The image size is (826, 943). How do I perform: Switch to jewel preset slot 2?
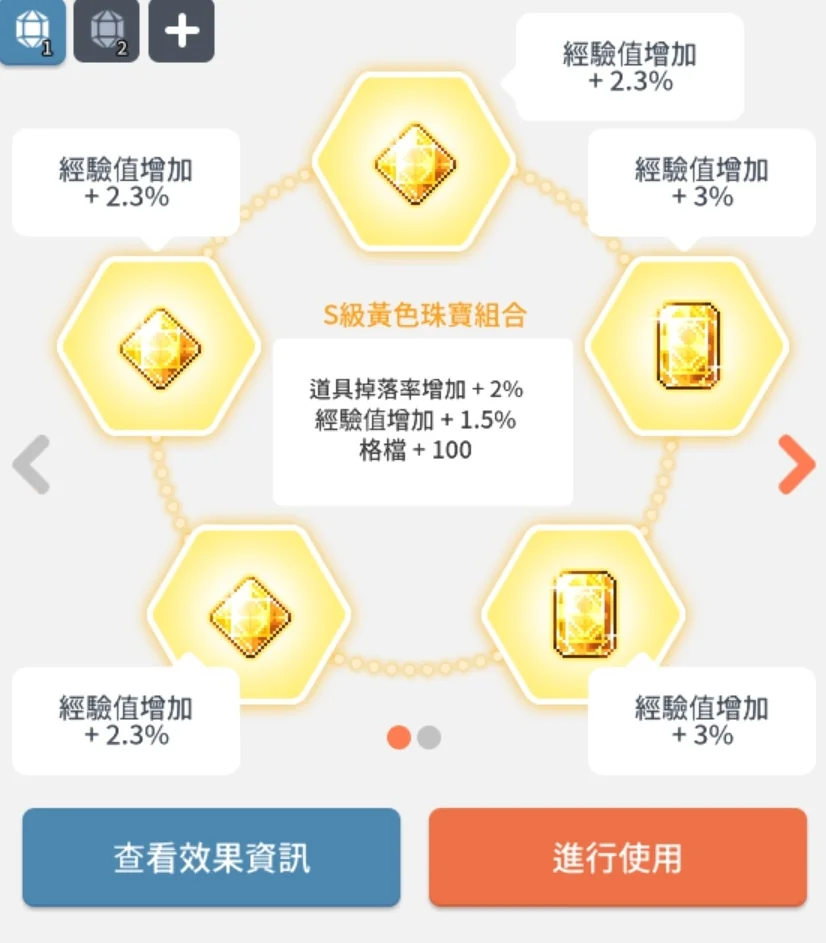click(x=106, y=31)
